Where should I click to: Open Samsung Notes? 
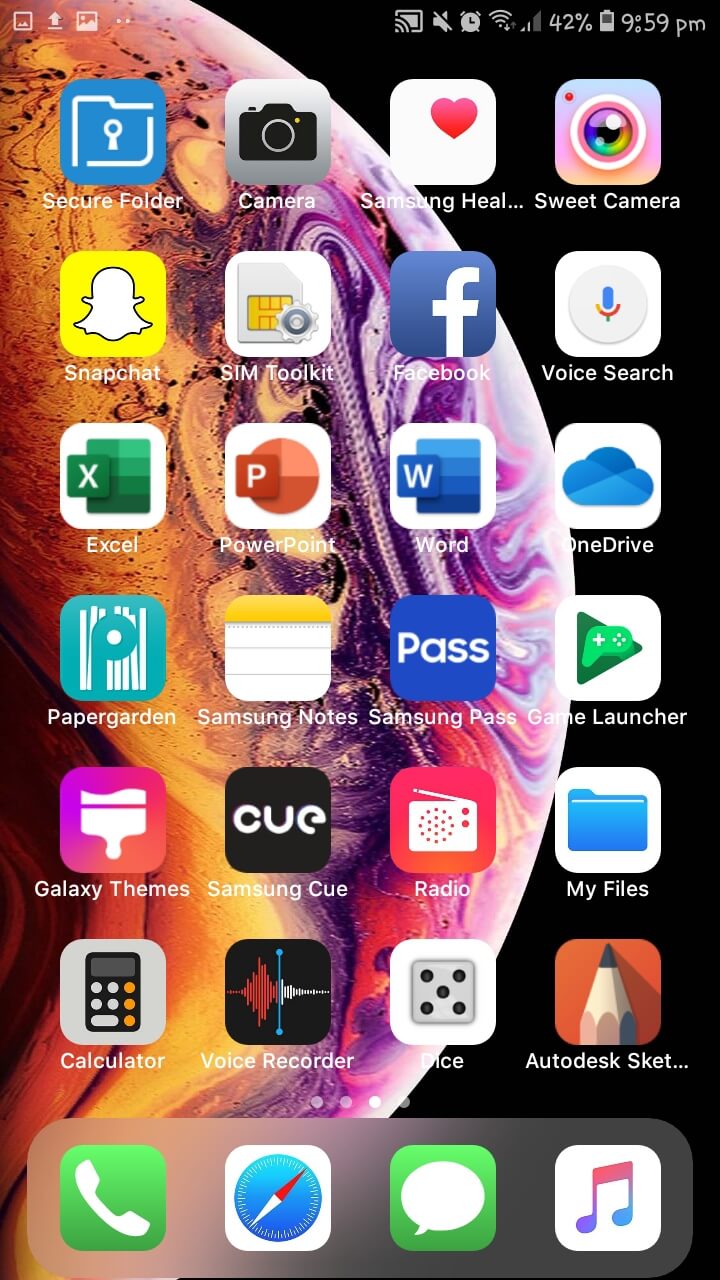(x=278, y=648)
